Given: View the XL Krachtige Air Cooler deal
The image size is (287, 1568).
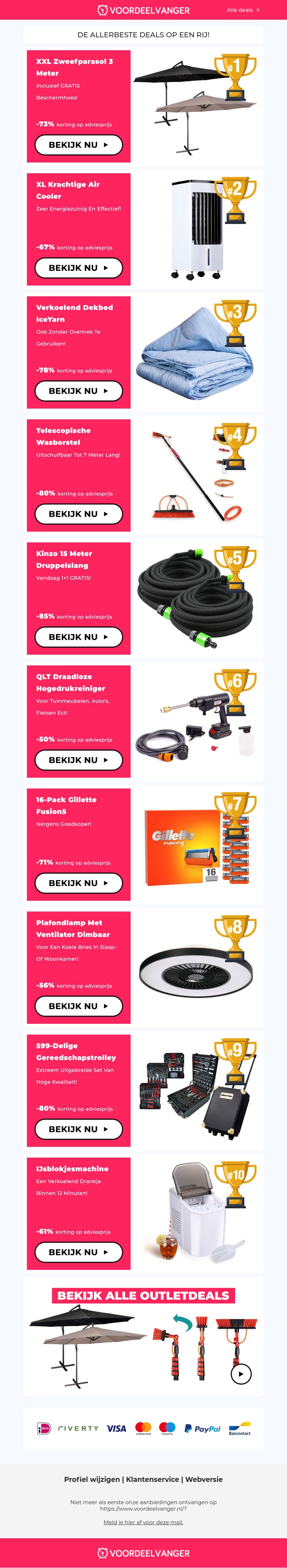Looking at the screenshot, I should point(79,268).
